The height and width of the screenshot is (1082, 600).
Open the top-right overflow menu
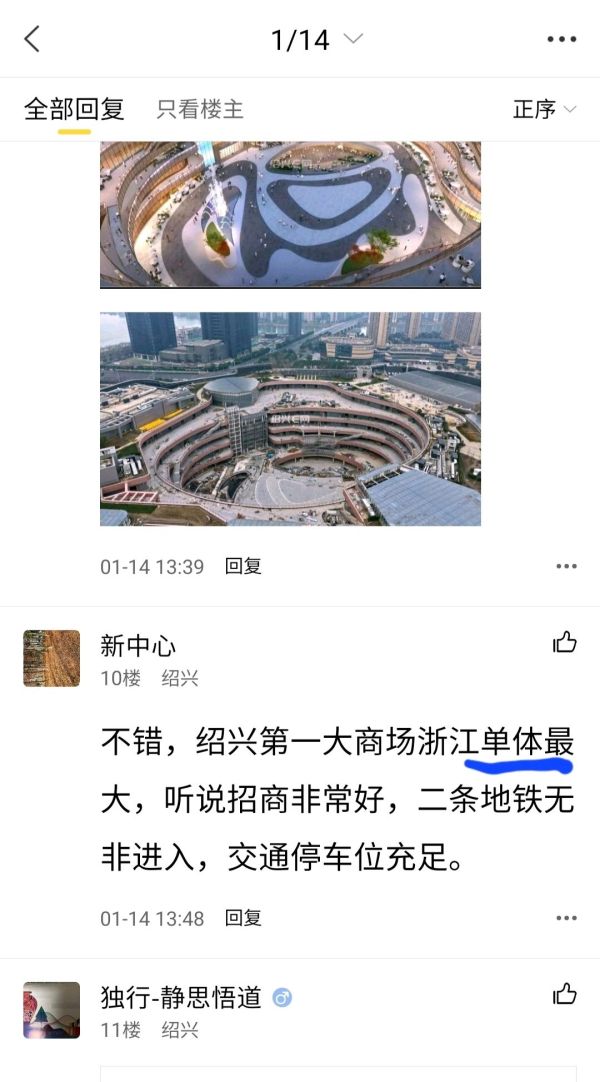click(x=562, y=39)
